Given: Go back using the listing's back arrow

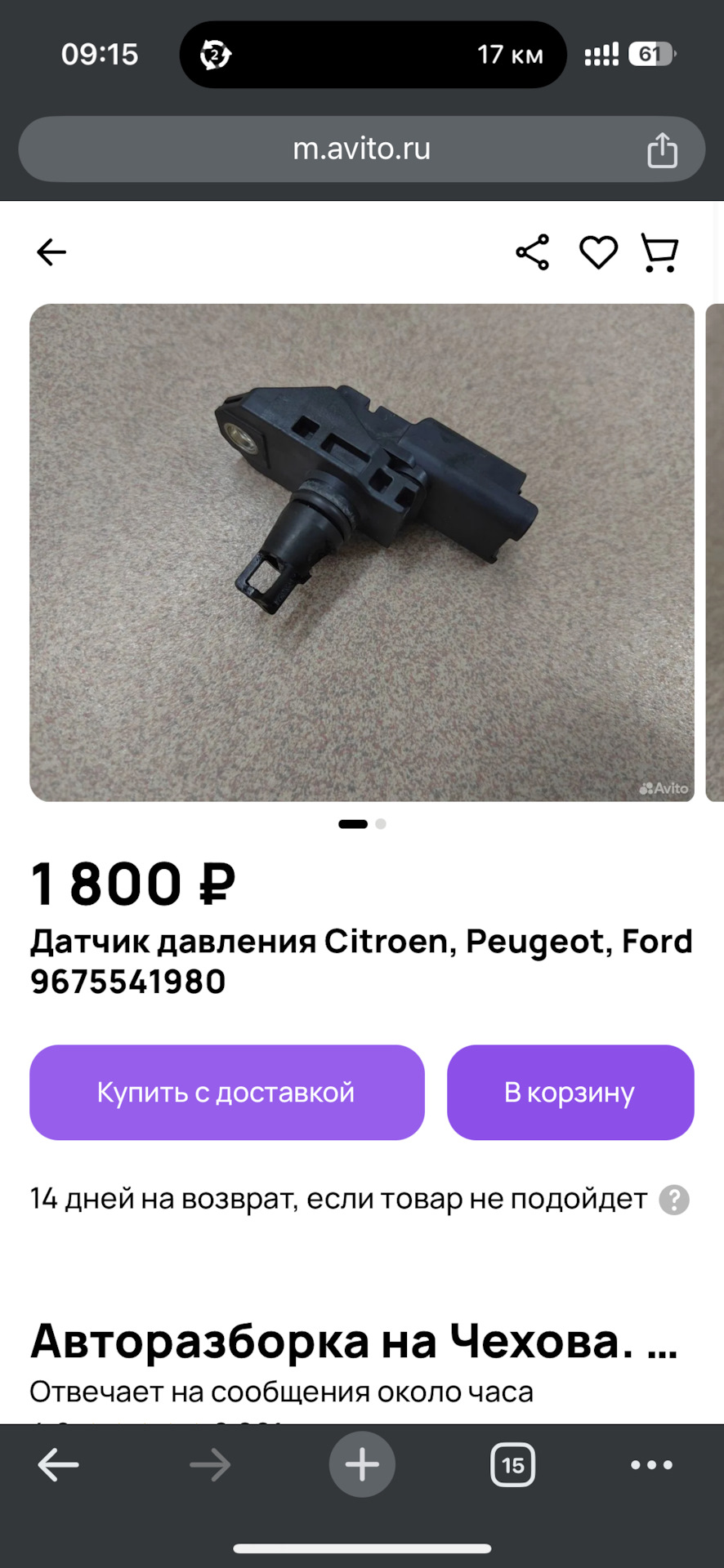Looking at the screenshot, I should [51, 252].
